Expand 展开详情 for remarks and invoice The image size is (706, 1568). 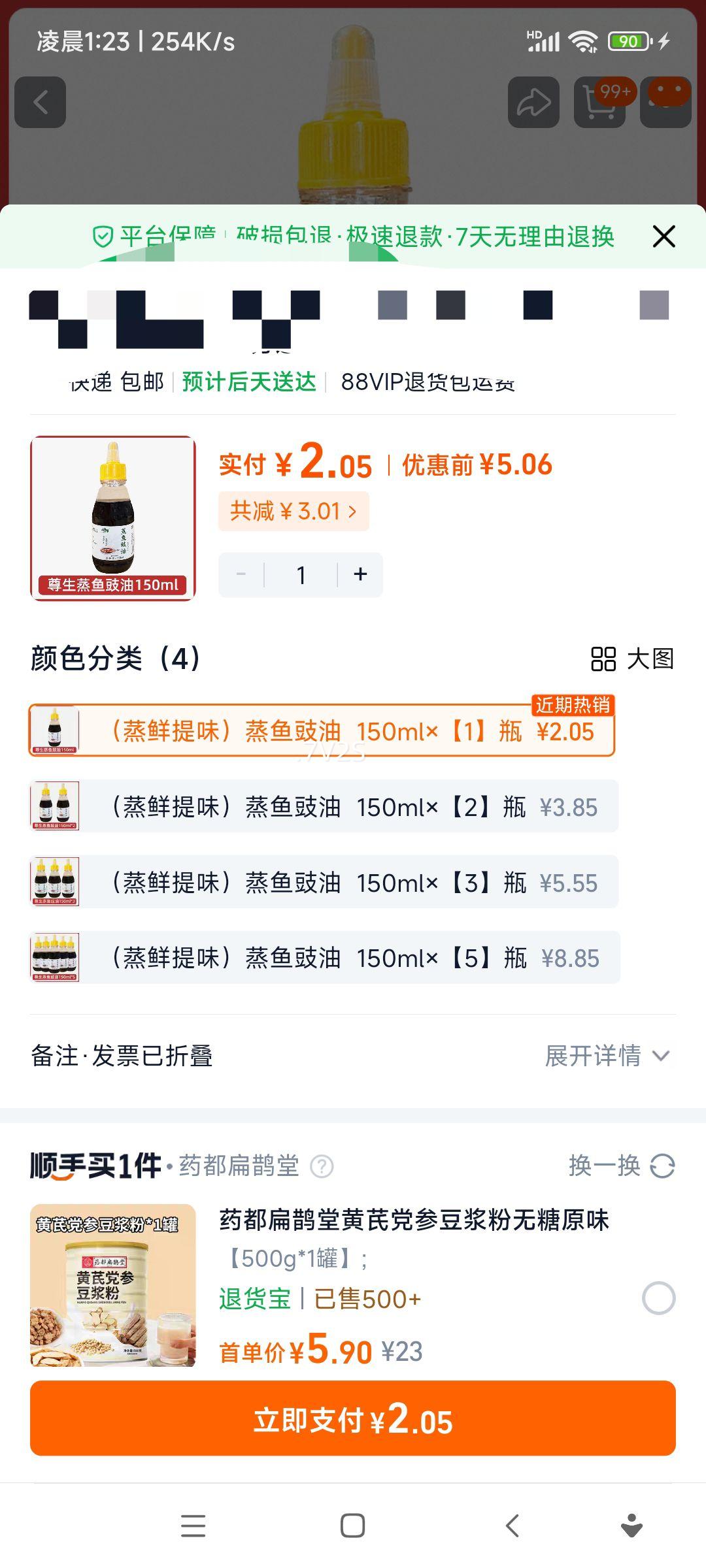(x=607, y=1056)
